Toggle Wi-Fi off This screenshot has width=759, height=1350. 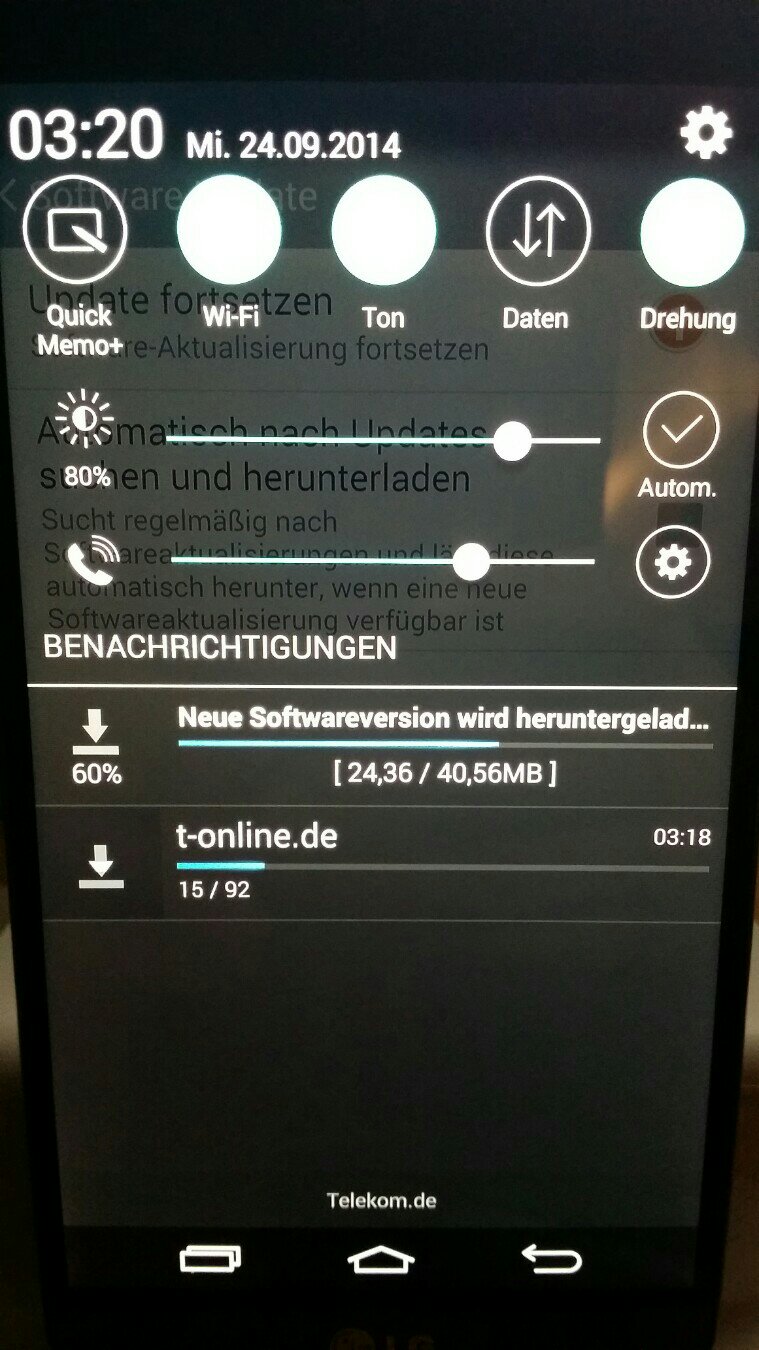(229, 229)
